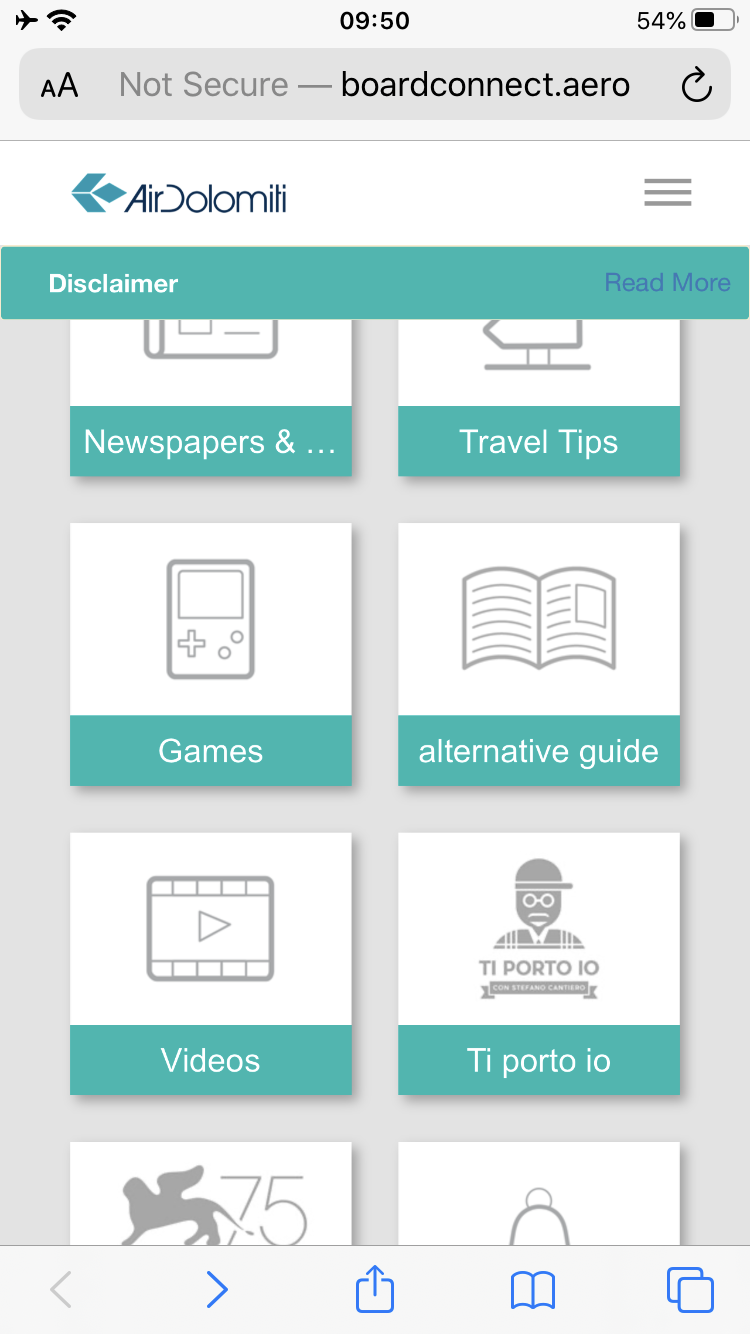Open the alternative guide tile
750x1334 pixels.
pos(538,653)
